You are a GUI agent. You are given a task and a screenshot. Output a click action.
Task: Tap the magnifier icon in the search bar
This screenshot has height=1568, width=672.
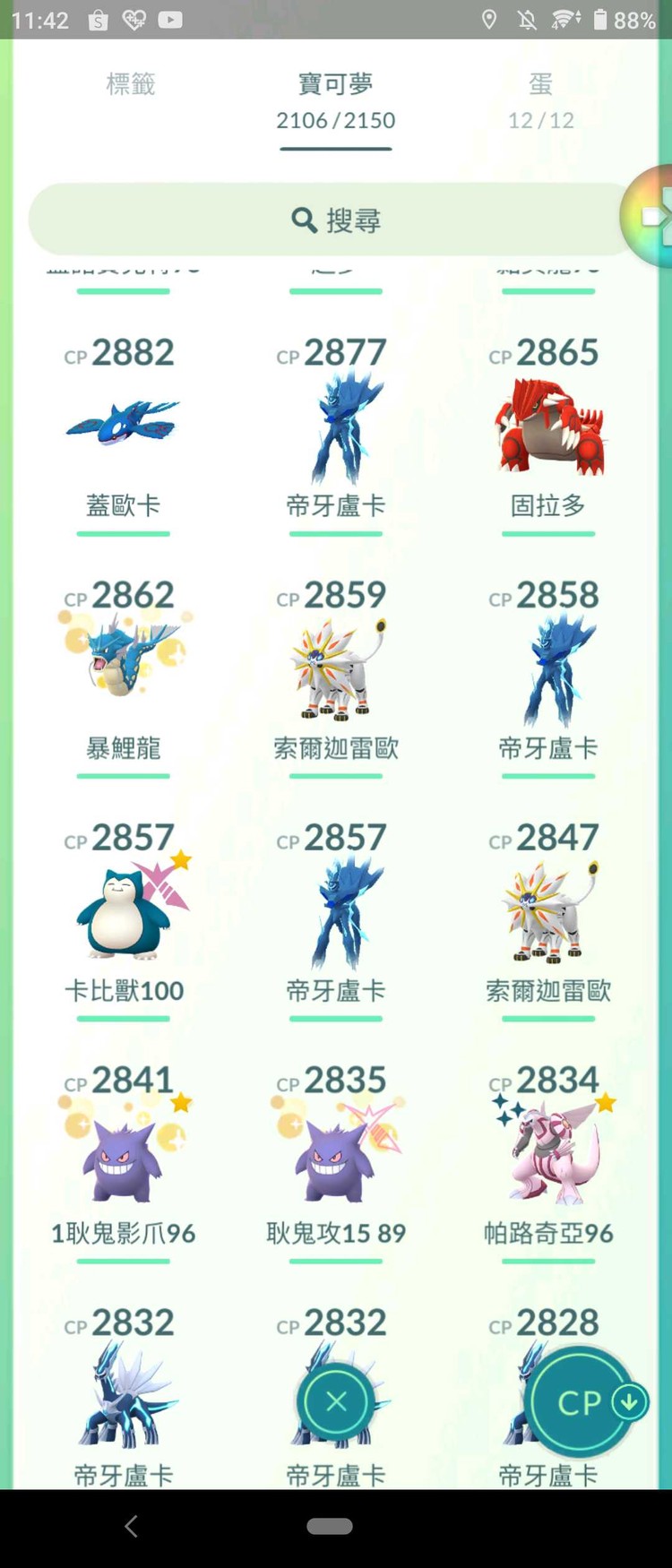305,220
